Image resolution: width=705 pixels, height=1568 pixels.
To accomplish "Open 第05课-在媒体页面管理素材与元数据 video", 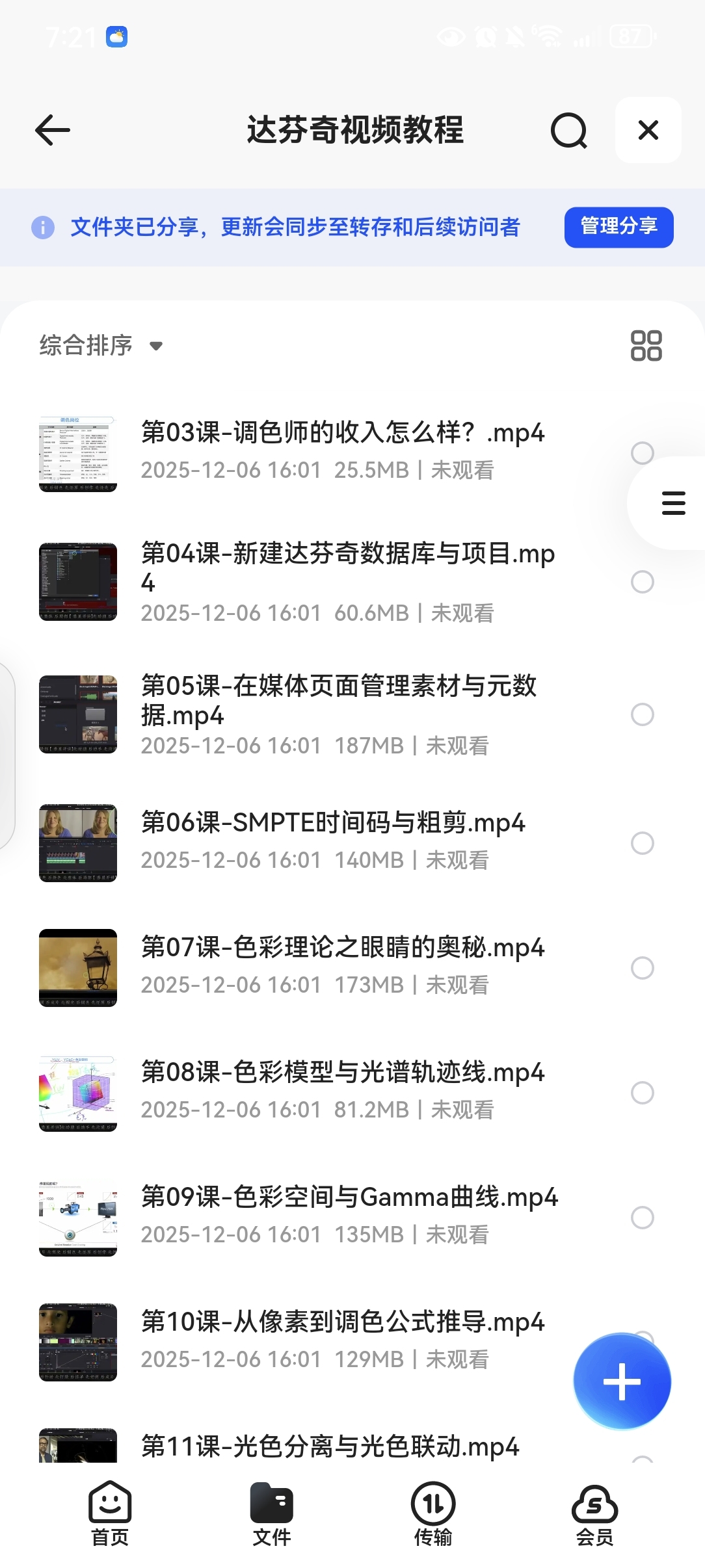I will pyautogui.click(x=338, y=700).
